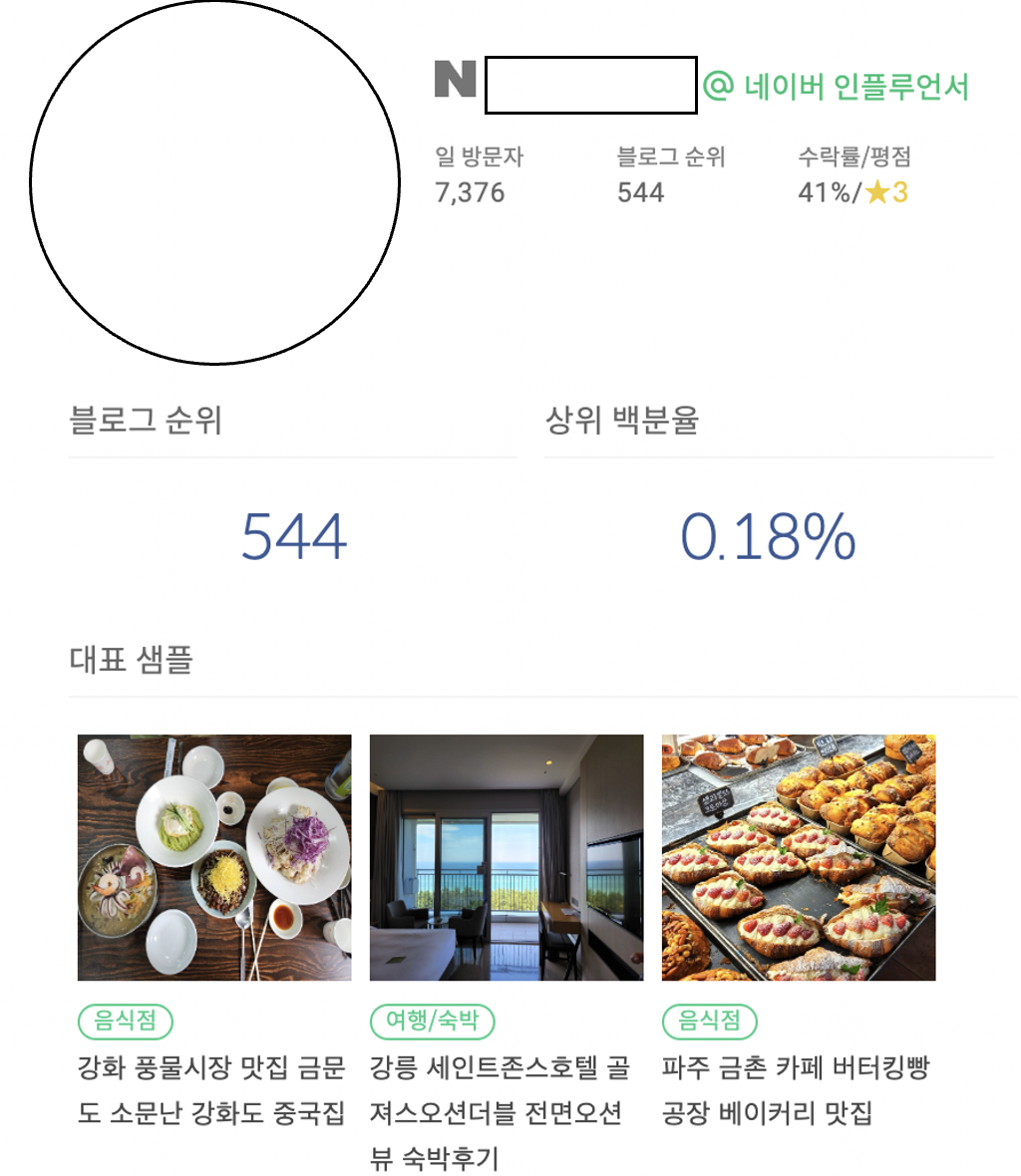Open the 강릉 세인트존스호텔 review thumbnail
Image resolution: width=1021 pixels, height=1176 pixels.
point(507,857)
